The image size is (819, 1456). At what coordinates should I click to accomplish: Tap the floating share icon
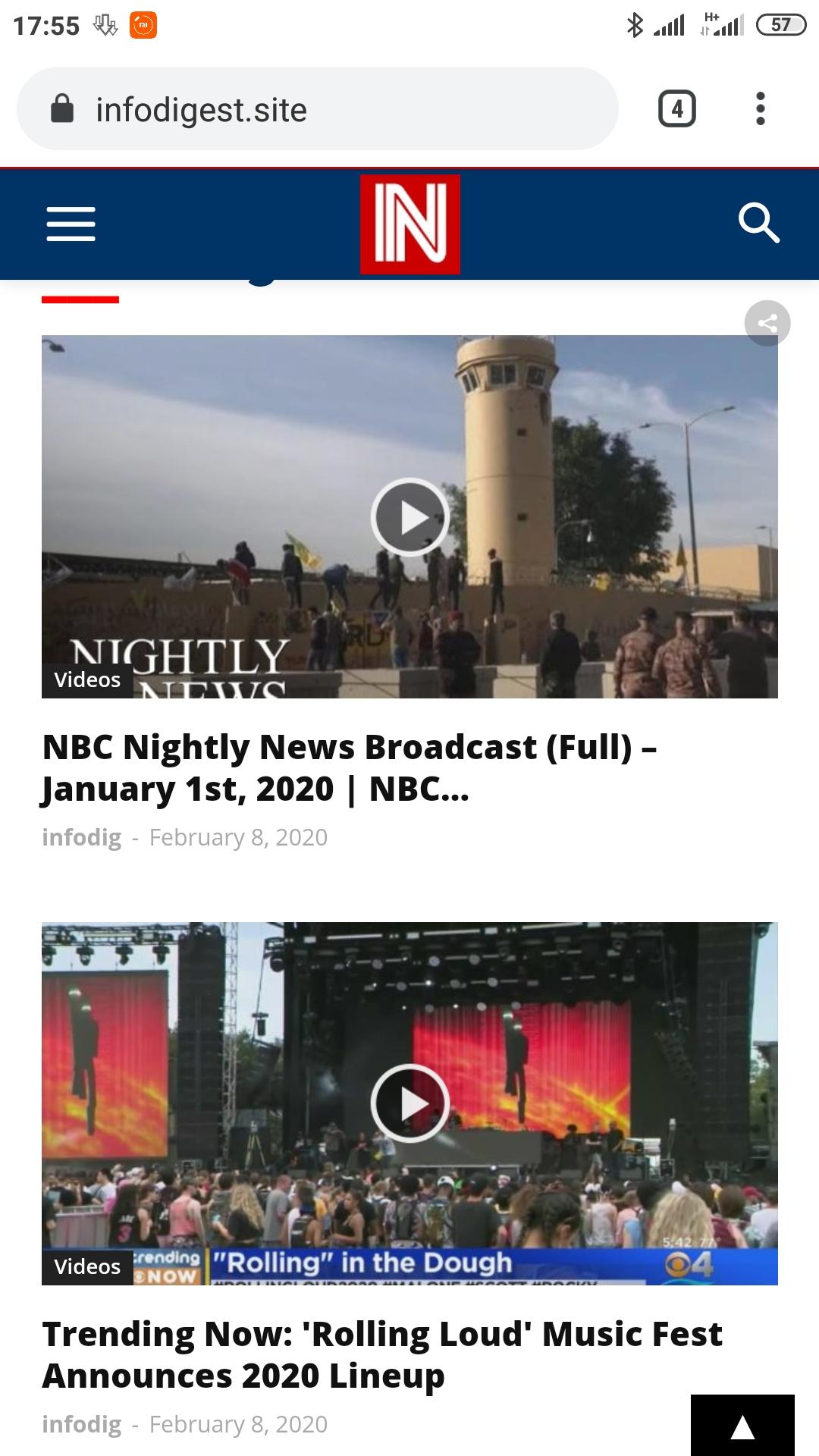click(x=767, y=324)
